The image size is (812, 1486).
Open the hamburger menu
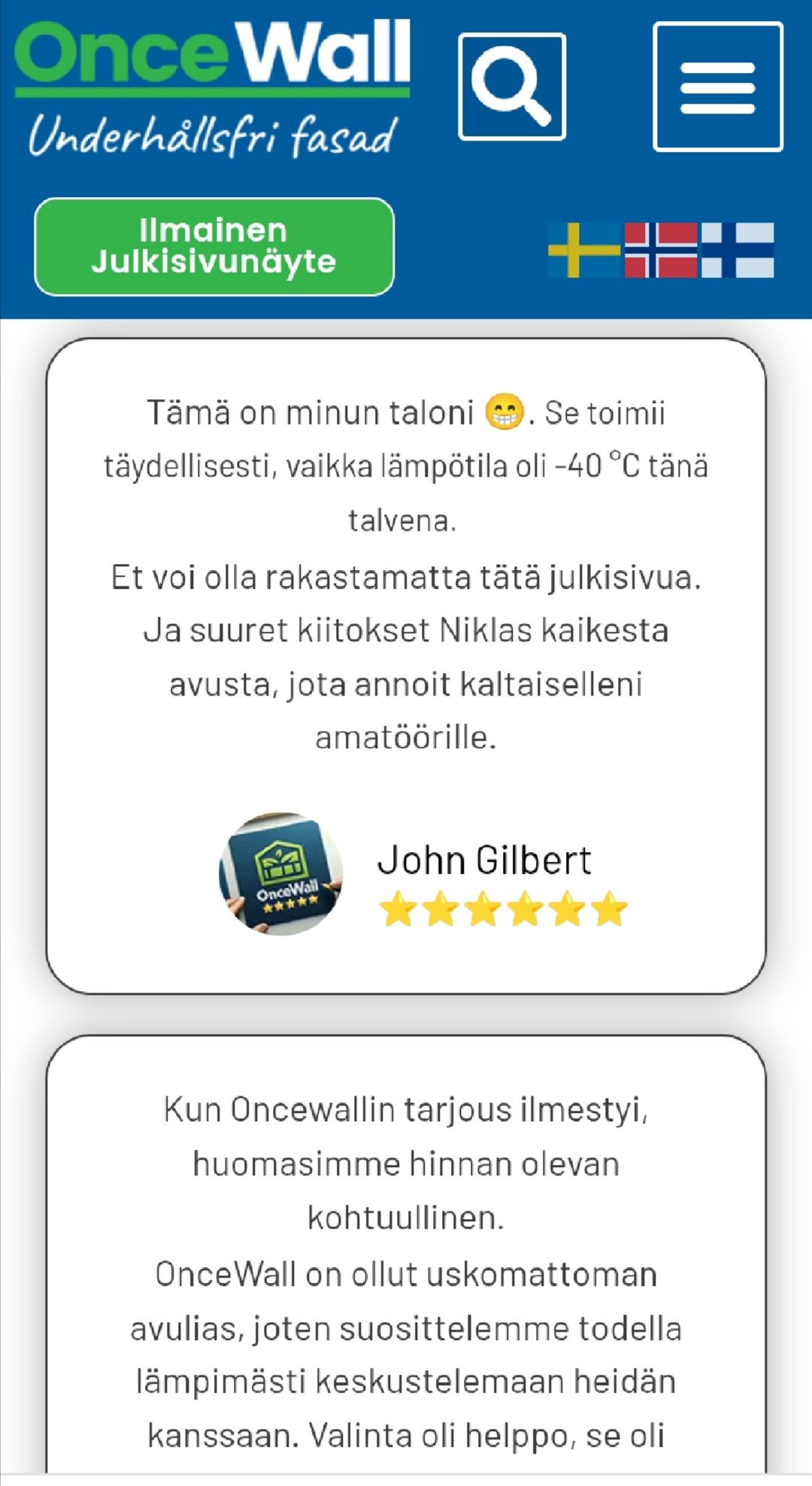tap(718, 87)
